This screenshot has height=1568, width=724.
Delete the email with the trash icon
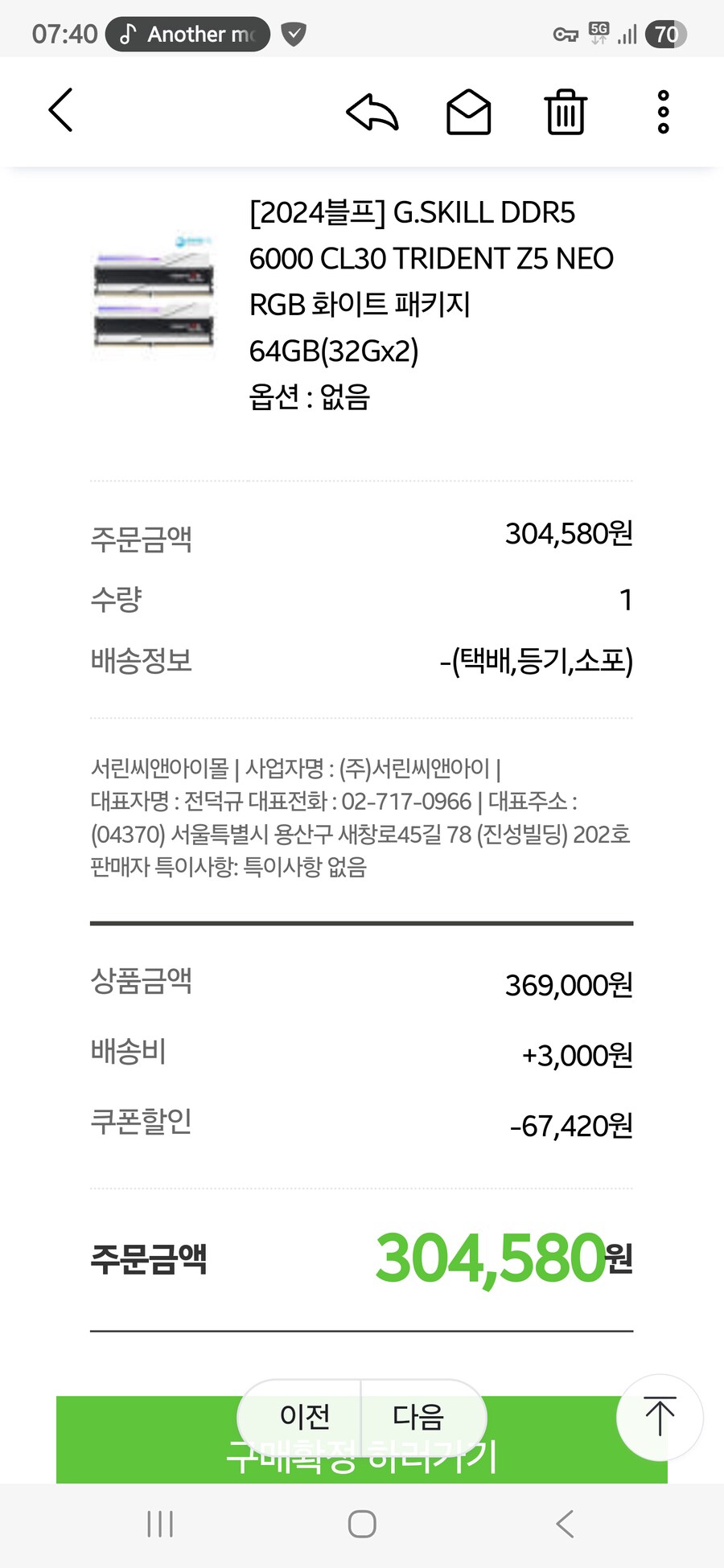(565, 113)
